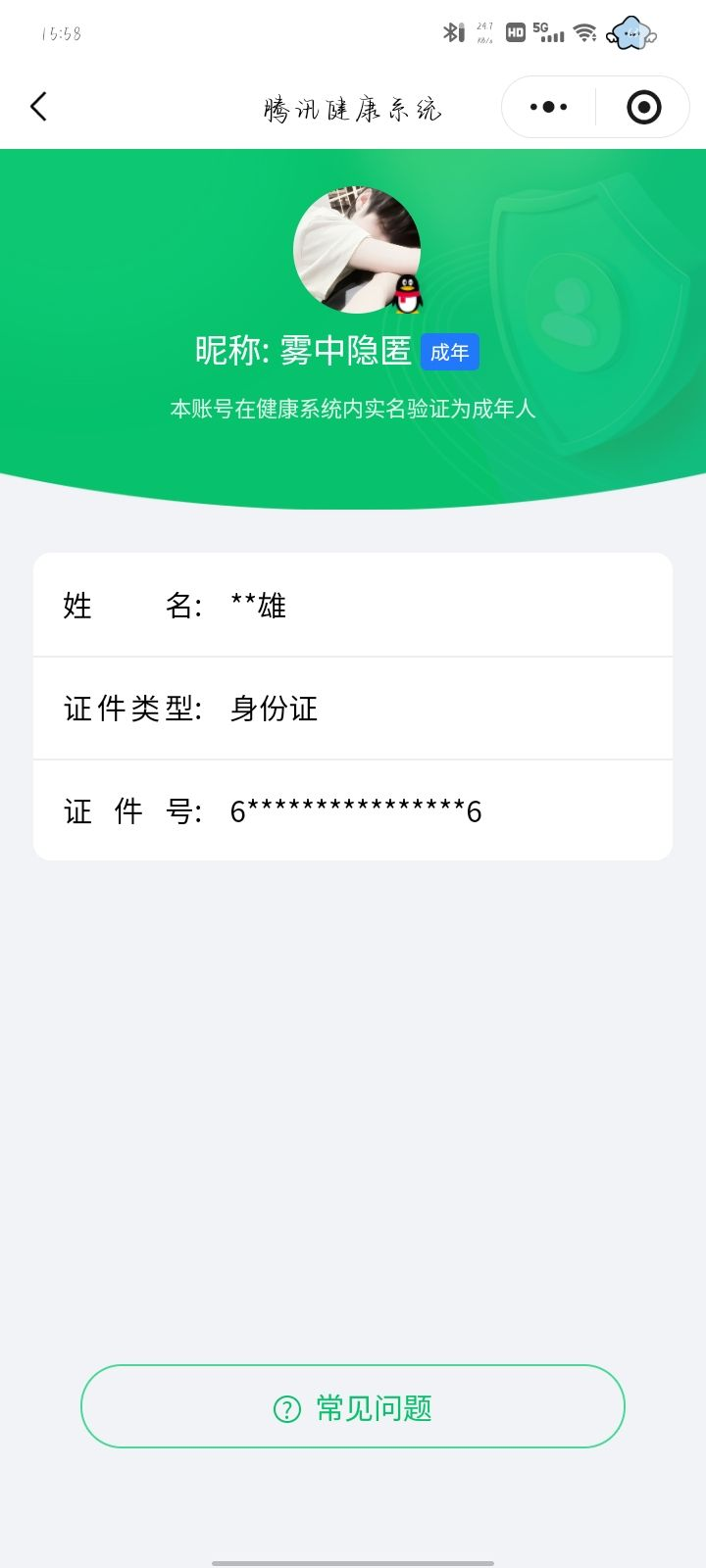
Task: Tap the adult verification notice text
Action: point(353,409)
